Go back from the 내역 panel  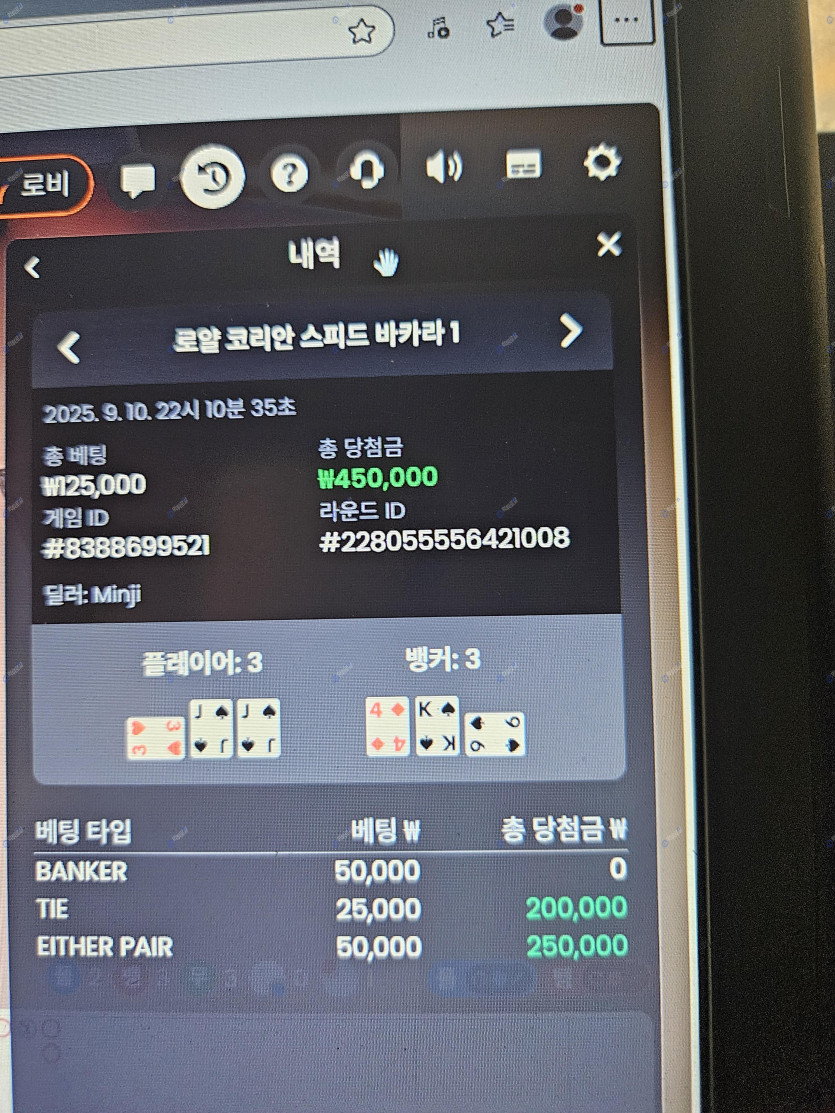(x=32, y=268)
